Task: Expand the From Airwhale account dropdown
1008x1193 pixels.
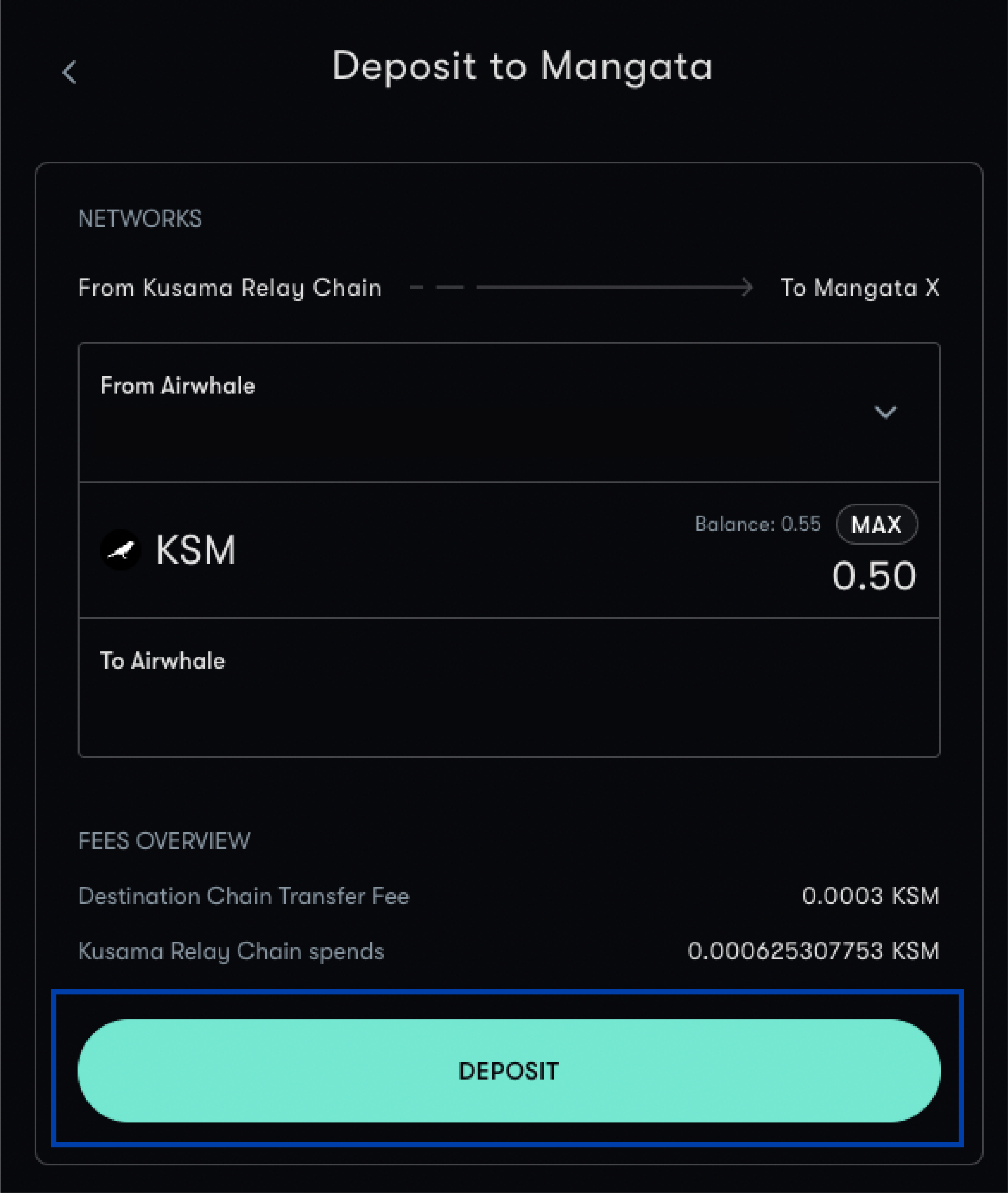Action: pos(885,412)
